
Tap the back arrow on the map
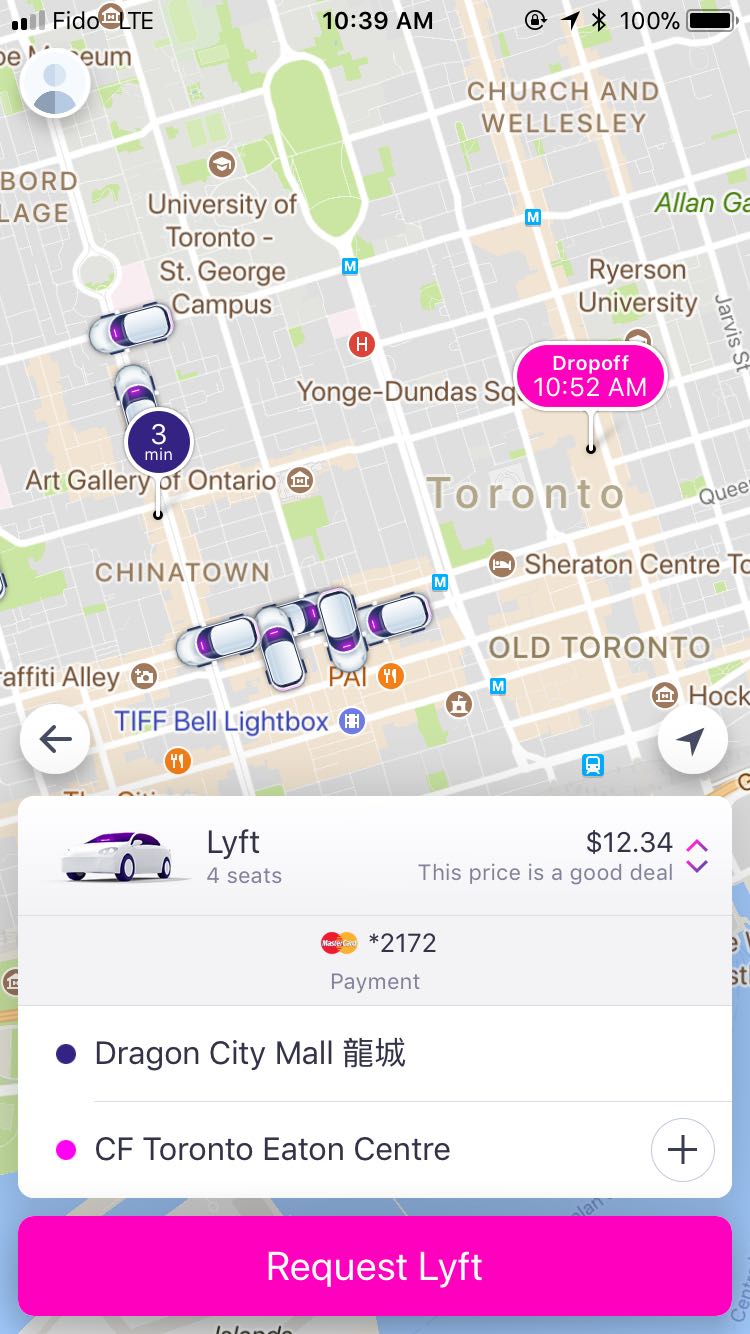point(55,738)
